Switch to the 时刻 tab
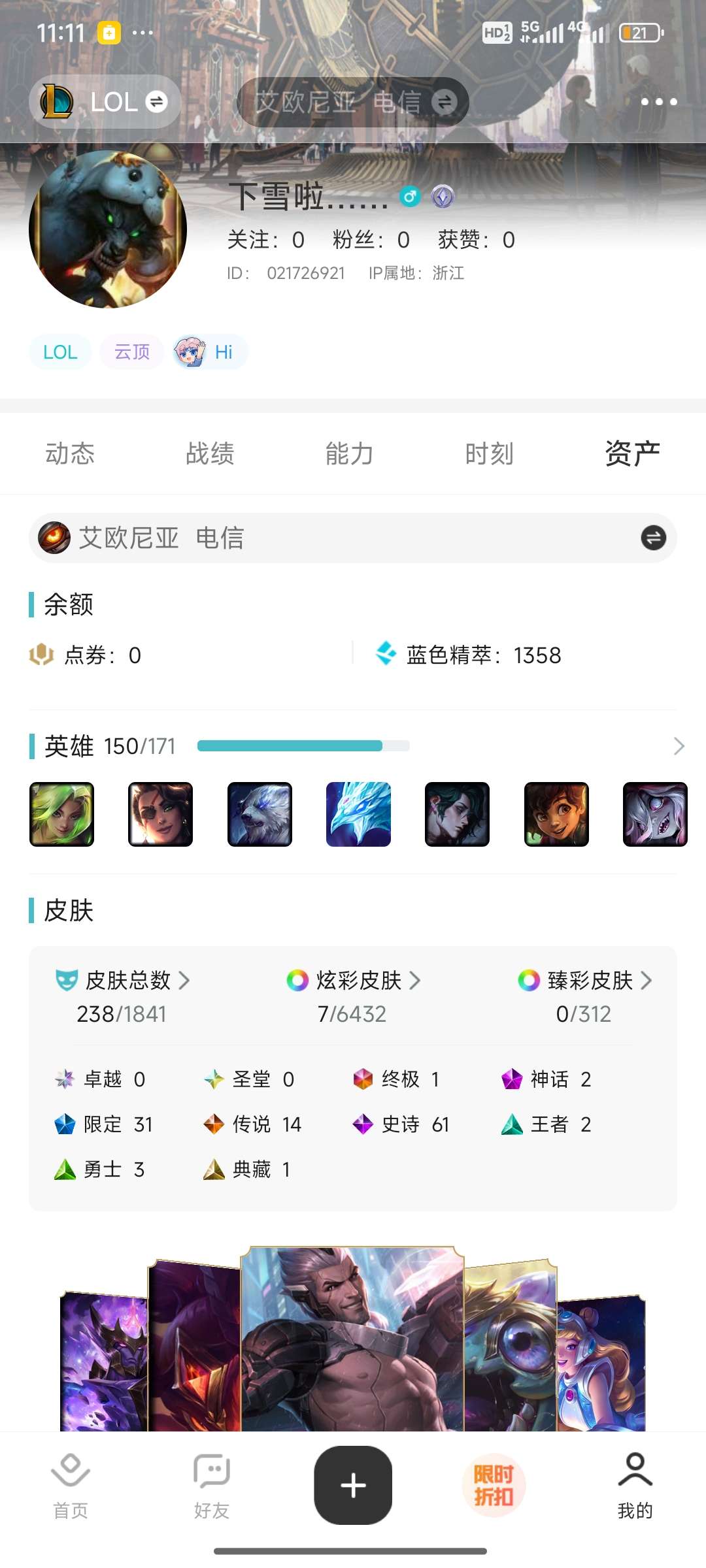The image size is (706, 1568). point(489,453)
